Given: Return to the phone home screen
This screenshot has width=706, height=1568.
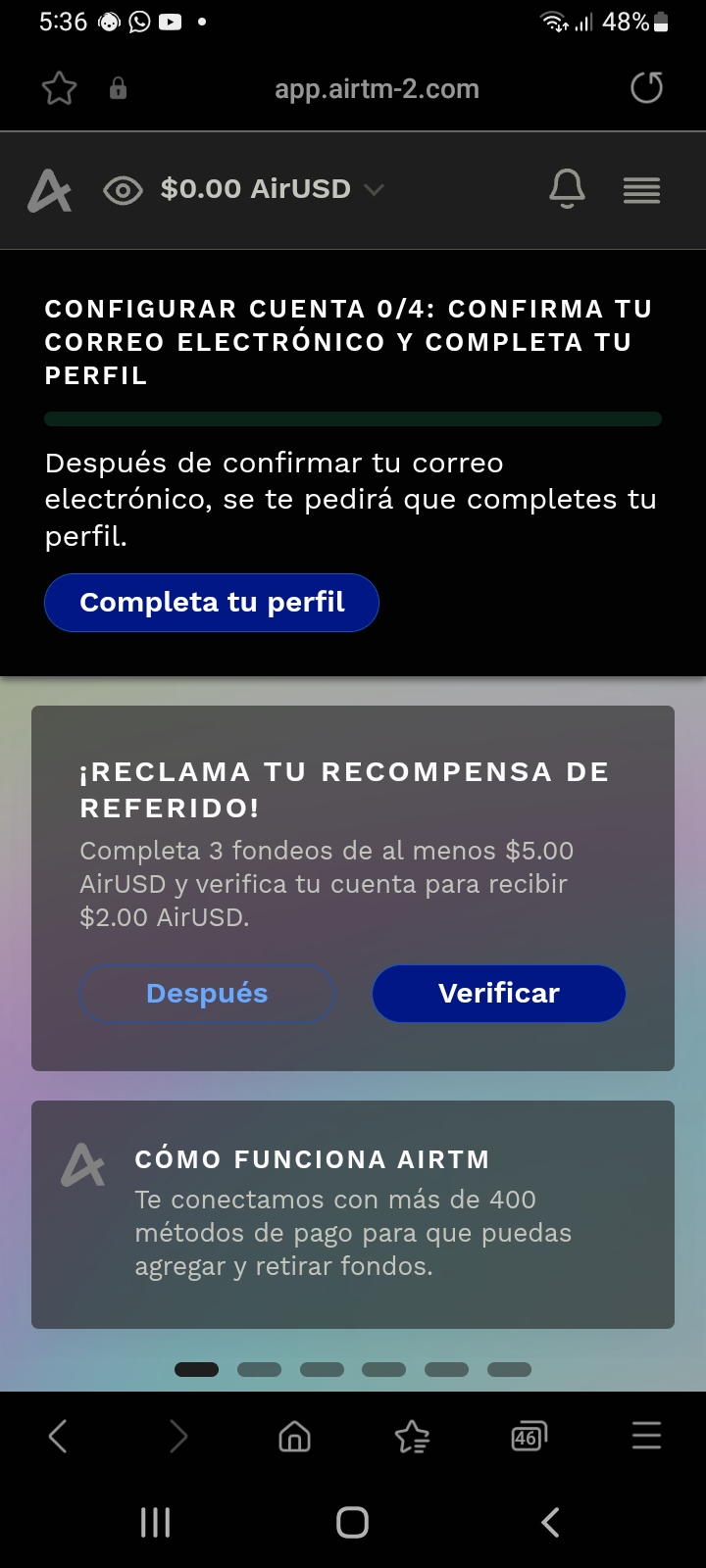Looking at the screenshot, I should [353, 1522].
